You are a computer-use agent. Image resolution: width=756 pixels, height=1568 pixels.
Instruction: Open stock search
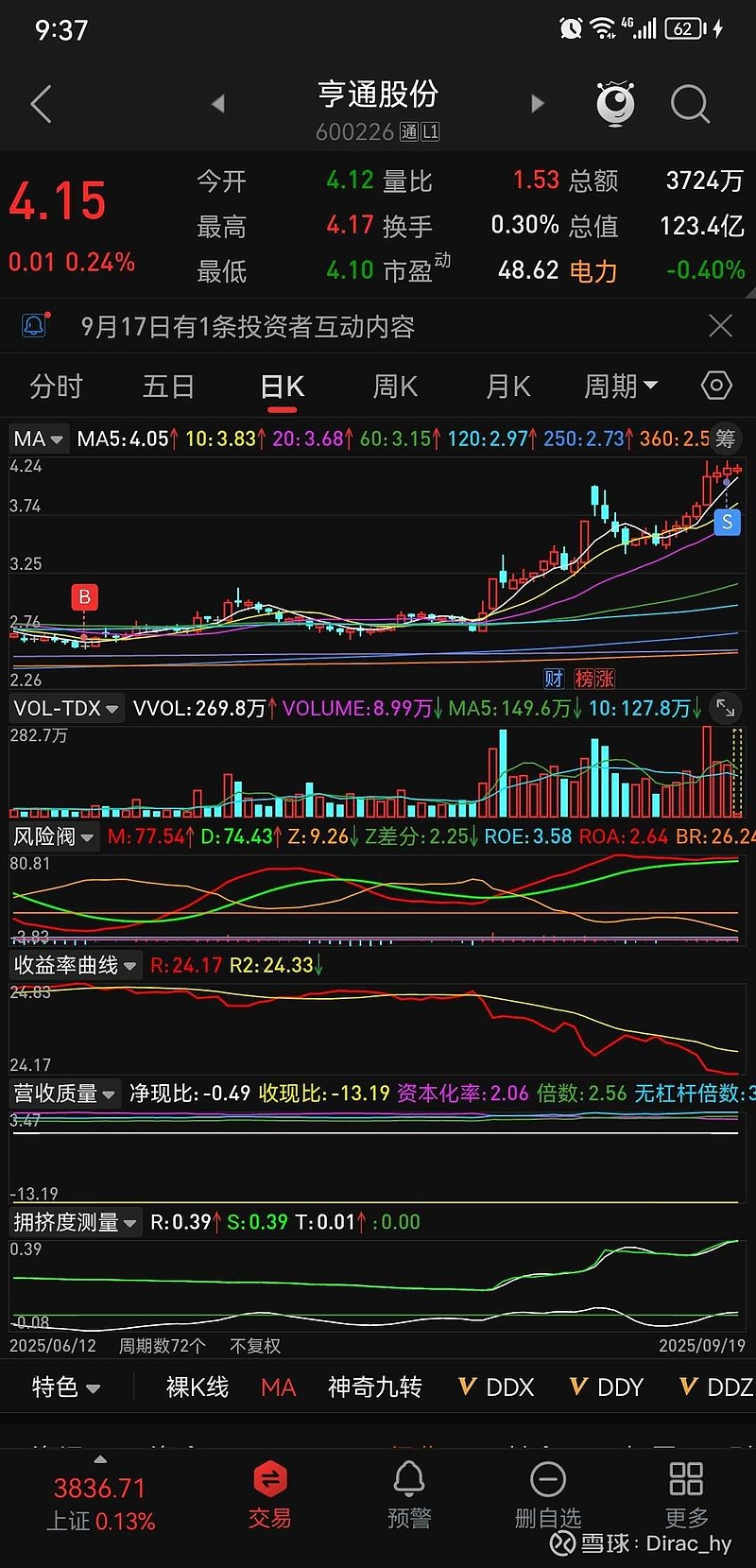690,104
